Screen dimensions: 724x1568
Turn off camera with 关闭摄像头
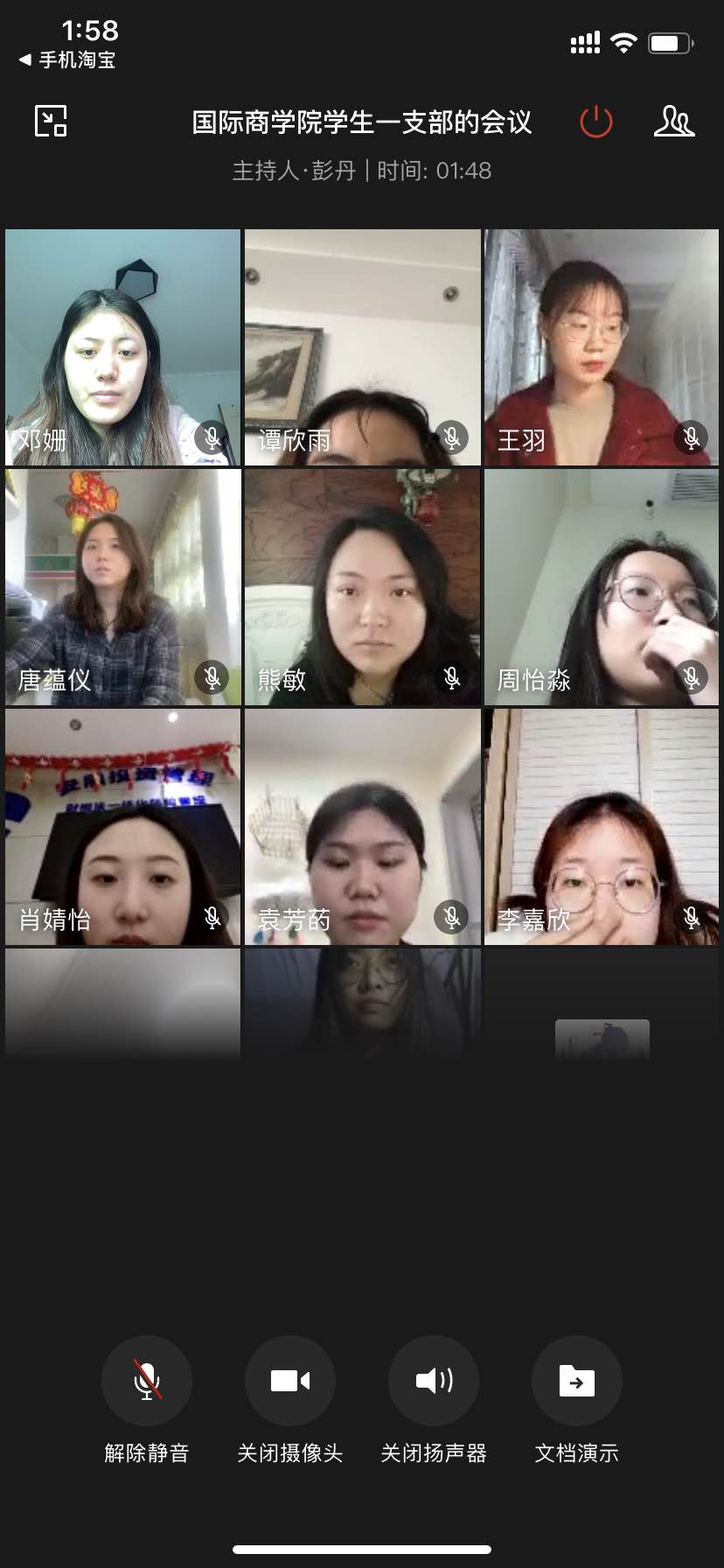coord(290,1381)
